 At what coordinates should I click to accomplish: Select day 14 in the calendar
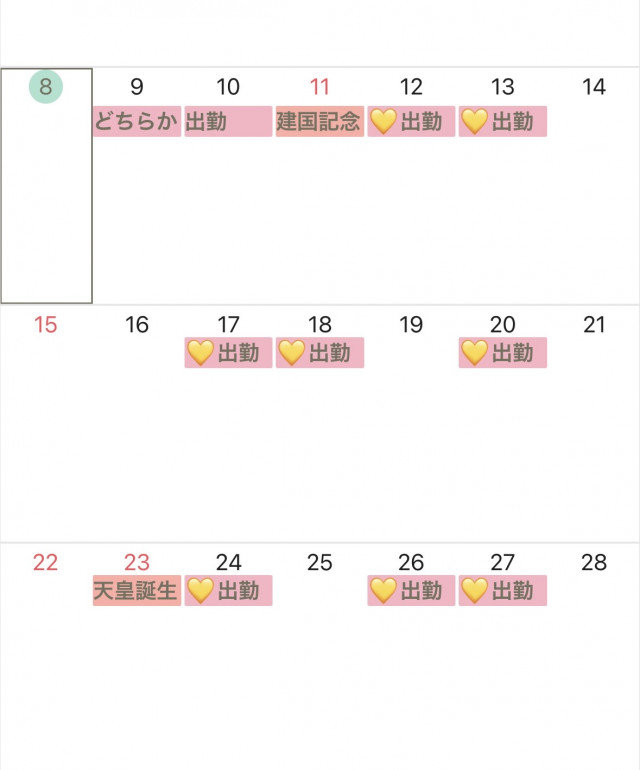coord(594,87)
